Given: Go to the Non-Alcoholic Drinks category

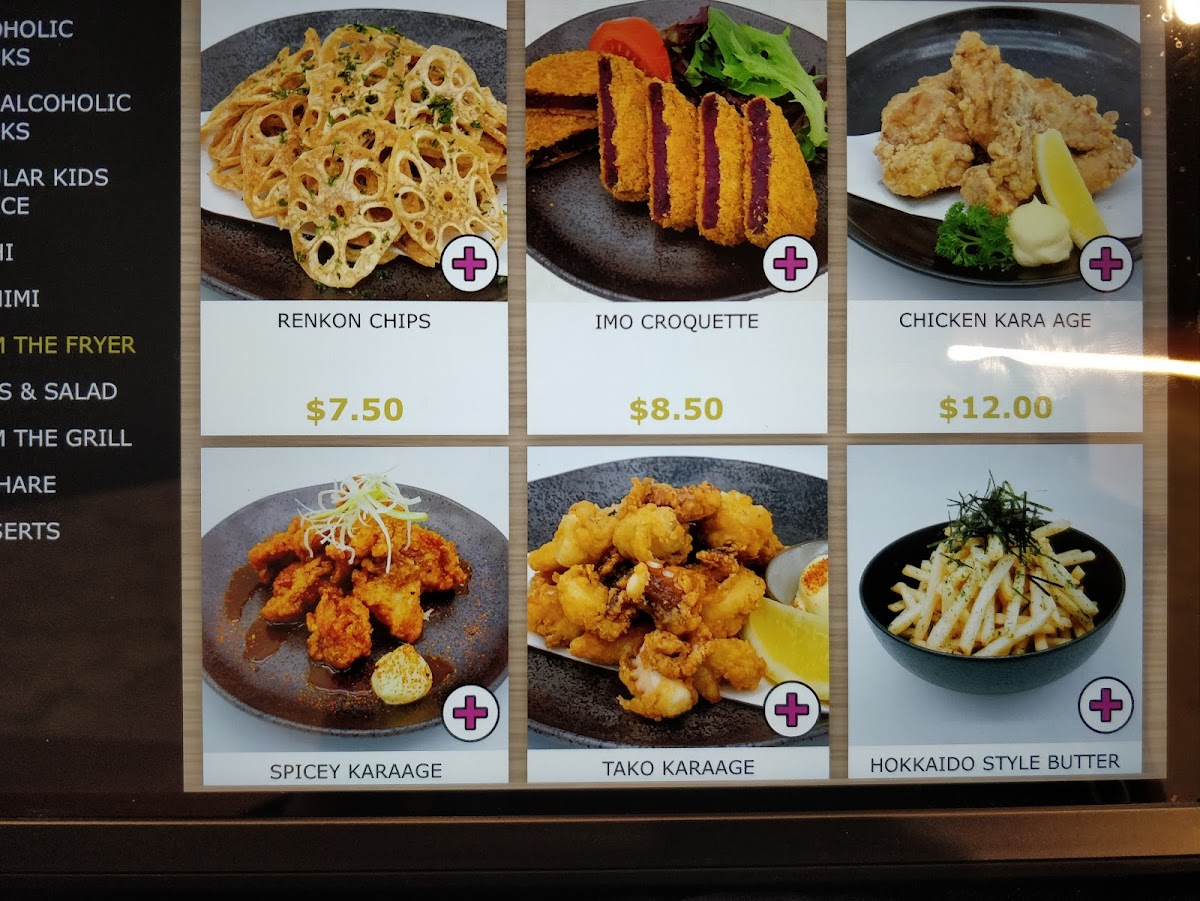Looking at the screenshot, I should [x=65, y=117].
